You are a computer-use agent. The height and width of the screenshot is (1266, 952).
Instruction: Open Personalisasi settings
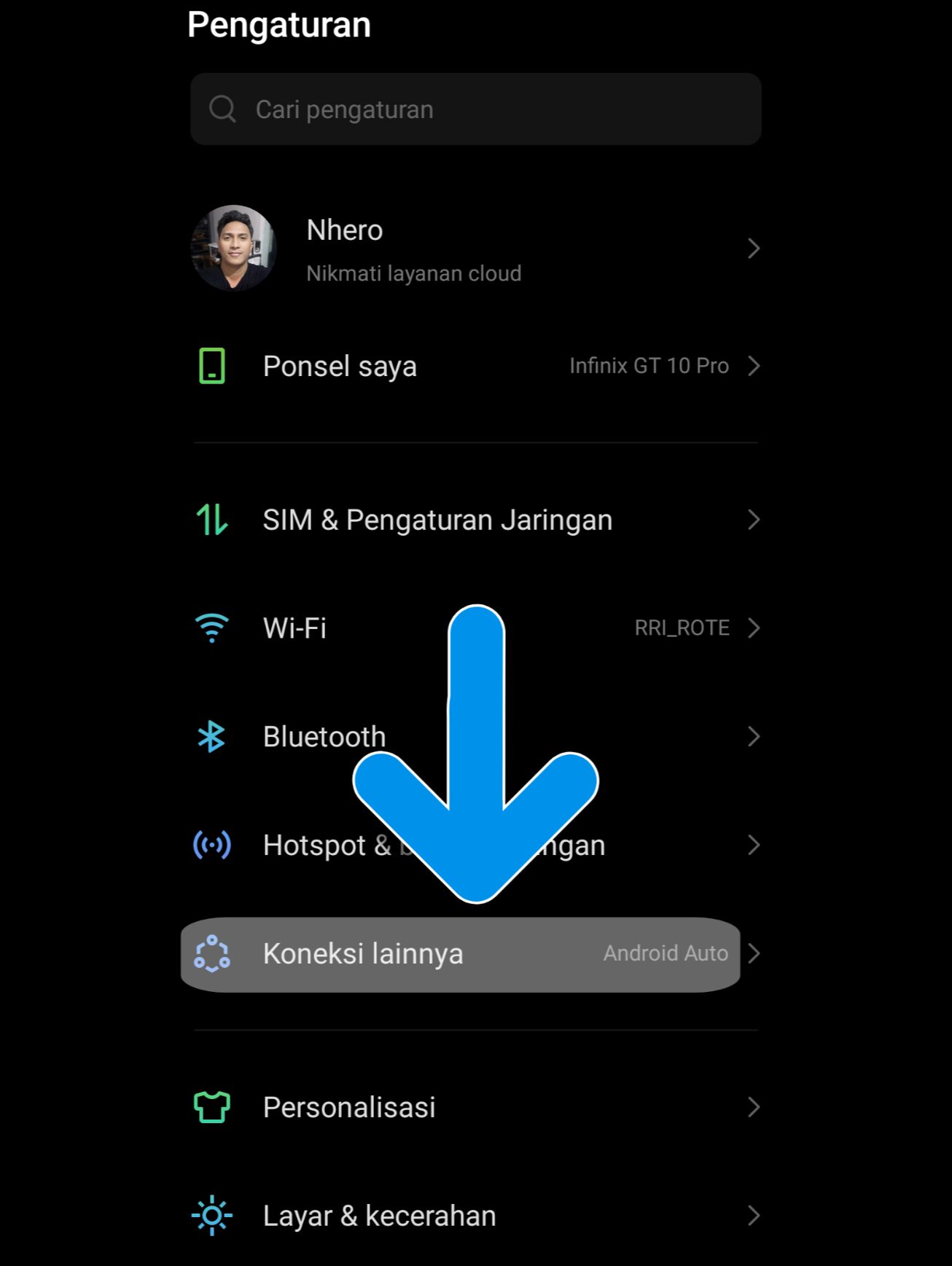pos(475,1107)
